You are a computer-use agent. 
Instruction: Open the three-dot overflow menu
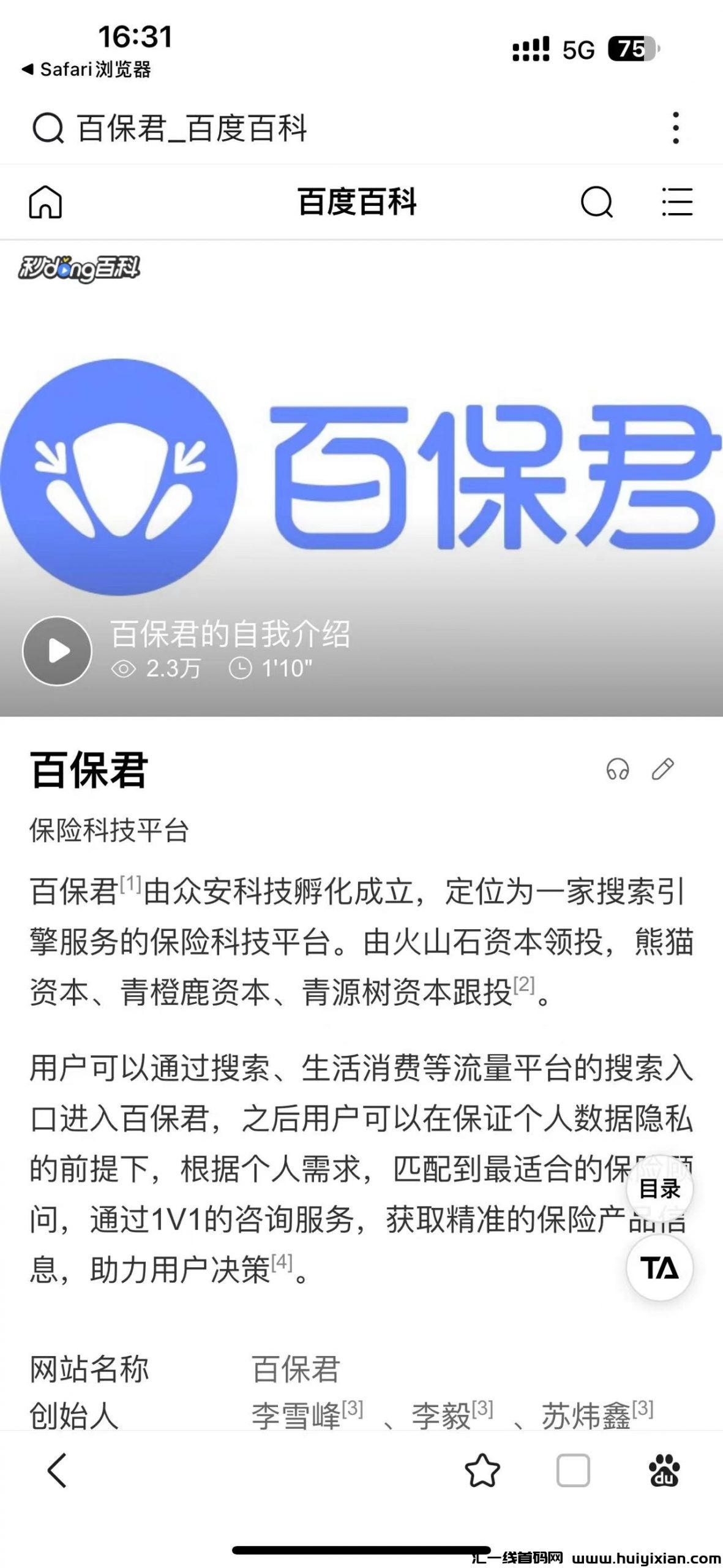[676, 128]
